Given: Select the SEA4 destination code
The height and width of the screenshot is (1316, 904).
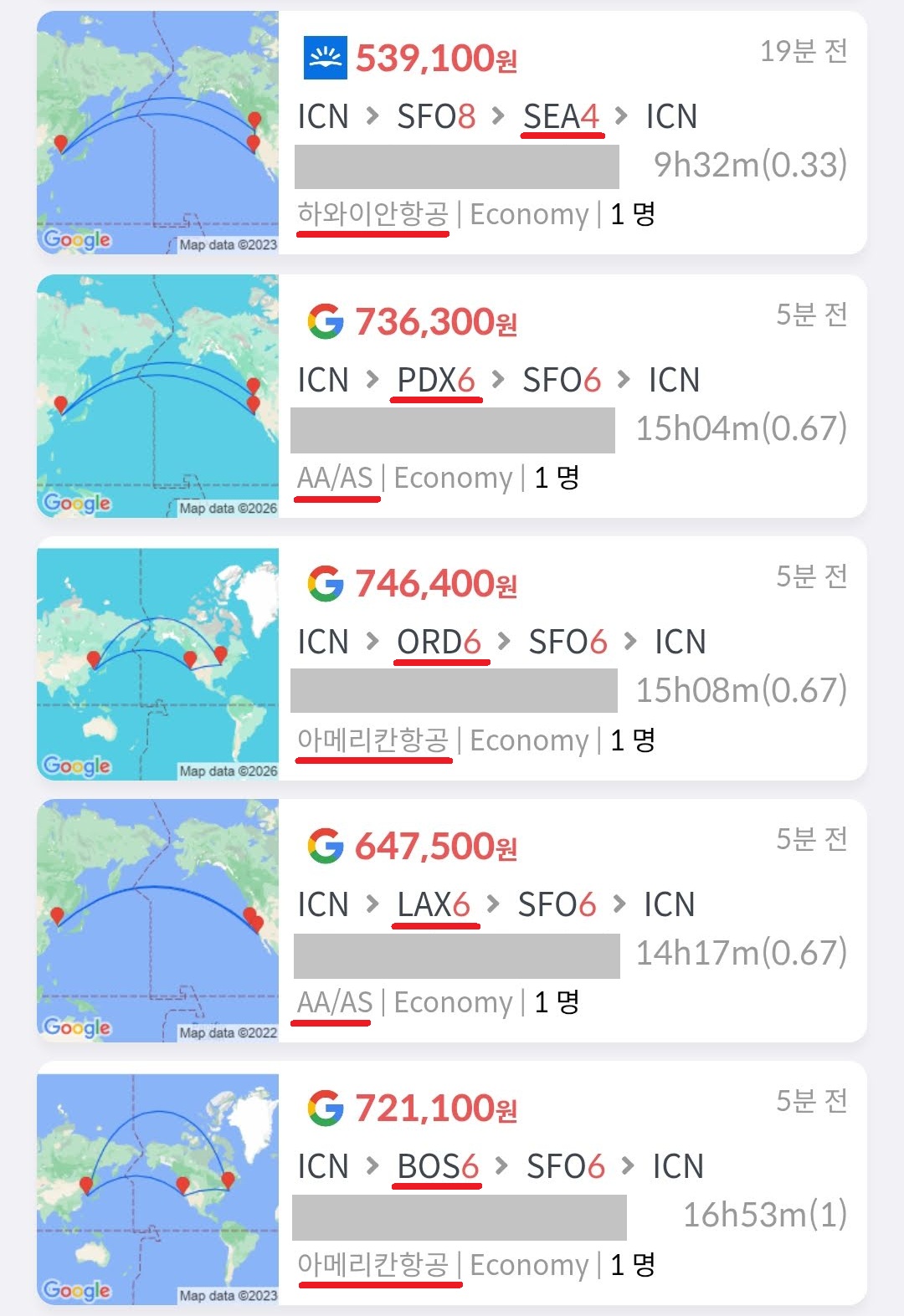Looking at the screenshot, I should (562, 117).
